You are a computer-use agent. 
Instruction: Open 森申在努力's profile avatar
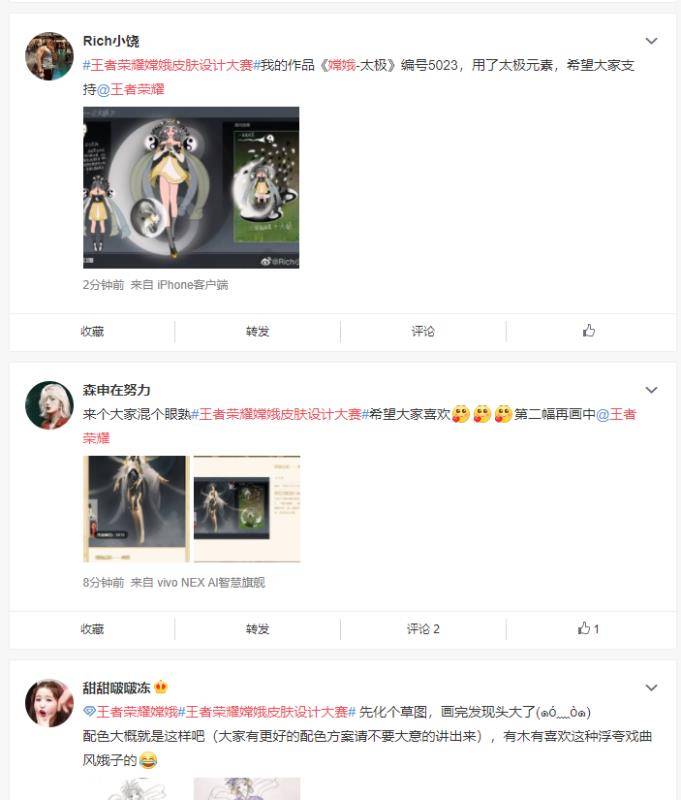click(x=49, y=405)
